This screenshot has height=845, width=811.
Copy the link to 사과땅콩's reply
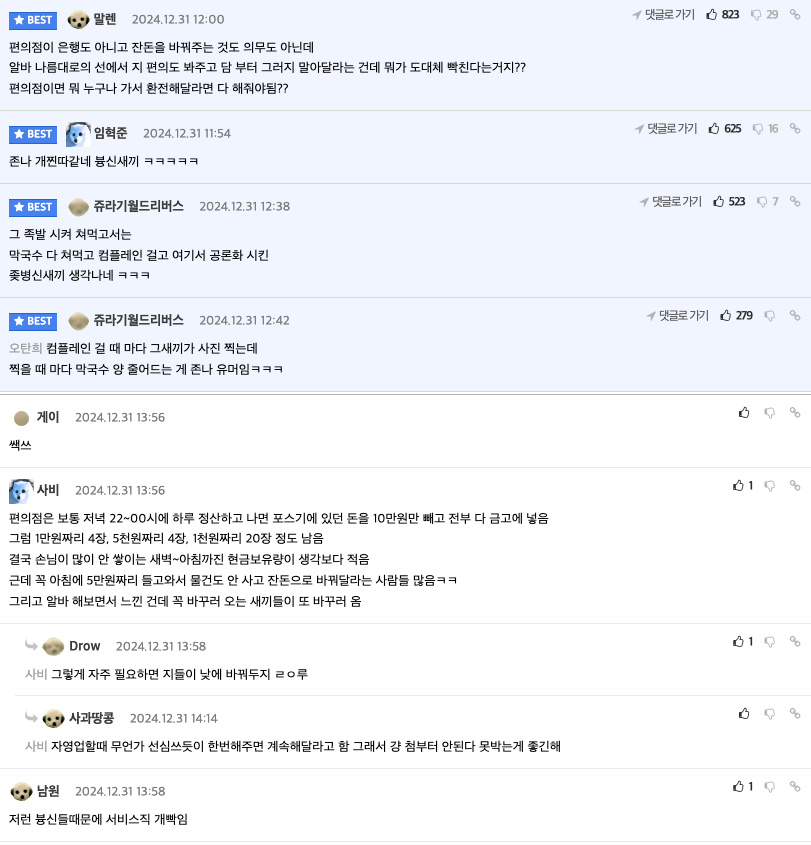click(x=795, y=714)
